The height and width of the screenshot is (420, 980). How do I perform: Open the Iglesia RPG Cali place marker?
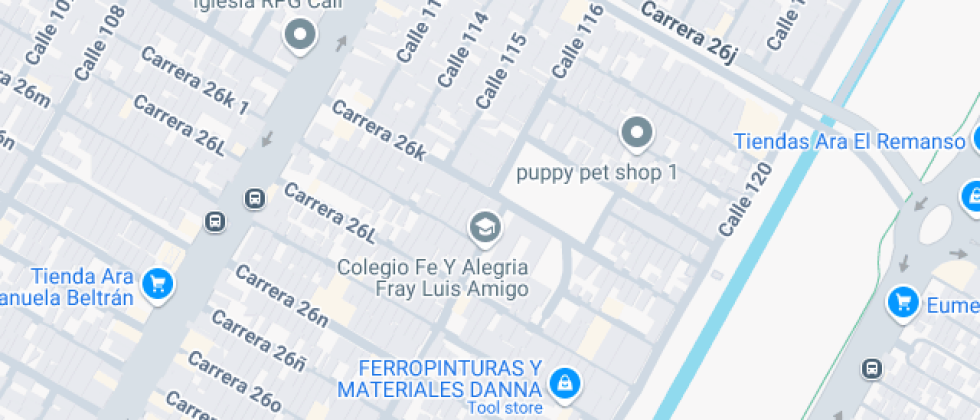[299, 37]
